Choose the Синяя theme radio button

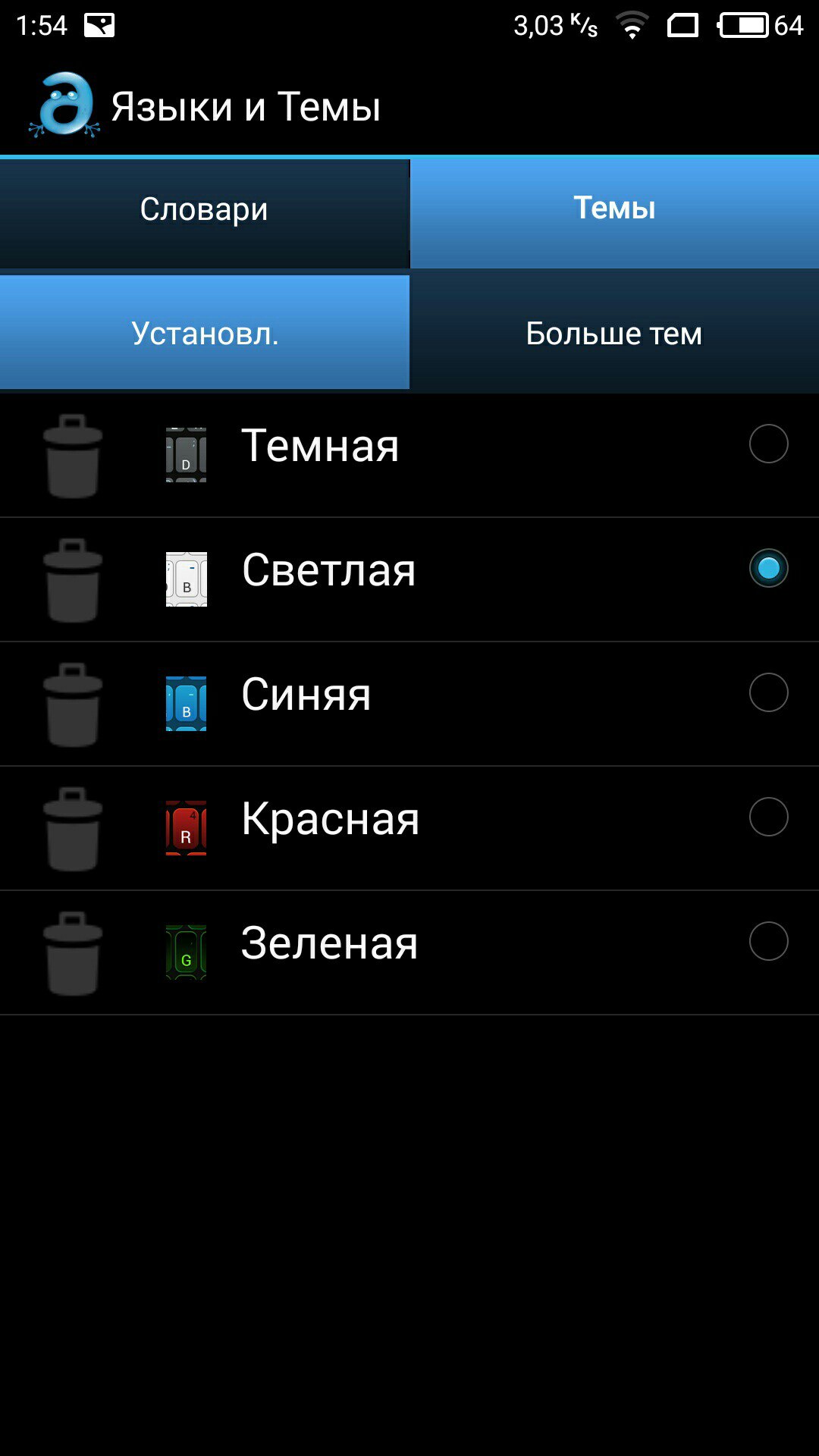click(x=768, y=692)
